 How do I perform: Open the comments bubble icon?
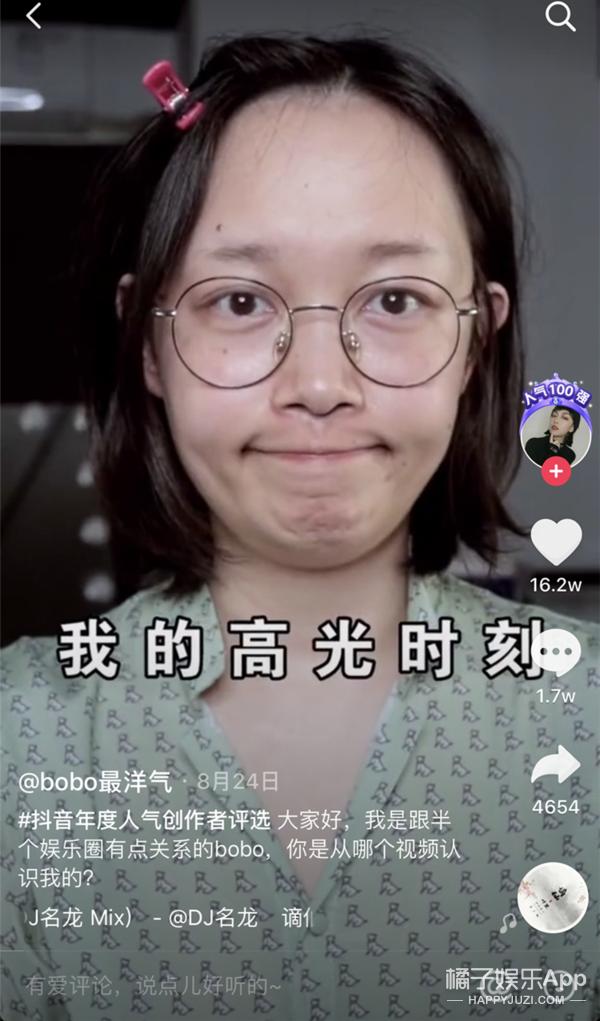[556, 653]
